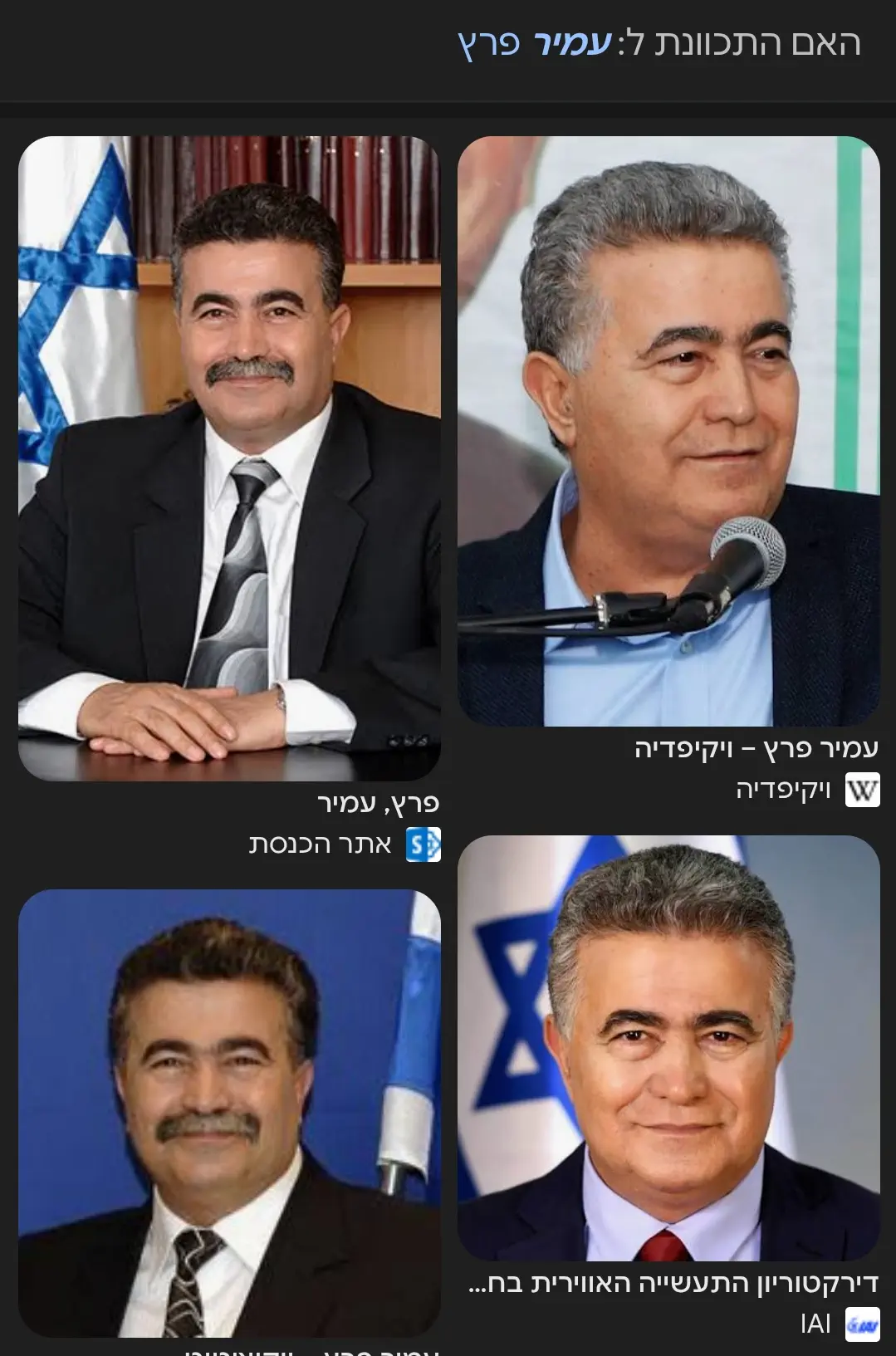Screen dimensions: 896x1356
Task: Open the IAI directorate image result
Action: pos(668,1048)
